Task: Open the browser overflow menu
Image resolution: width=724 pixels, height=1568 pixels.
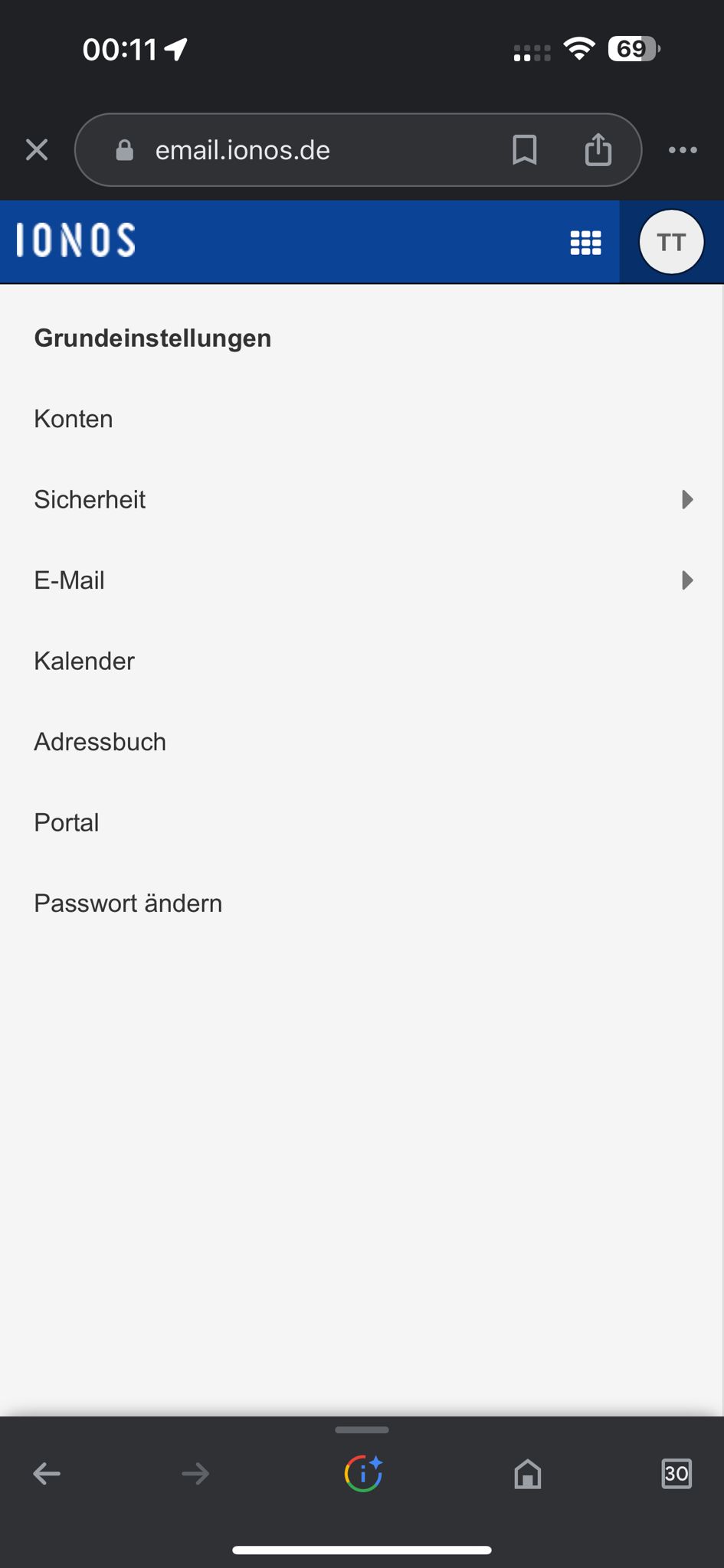Action: (683, 150)
